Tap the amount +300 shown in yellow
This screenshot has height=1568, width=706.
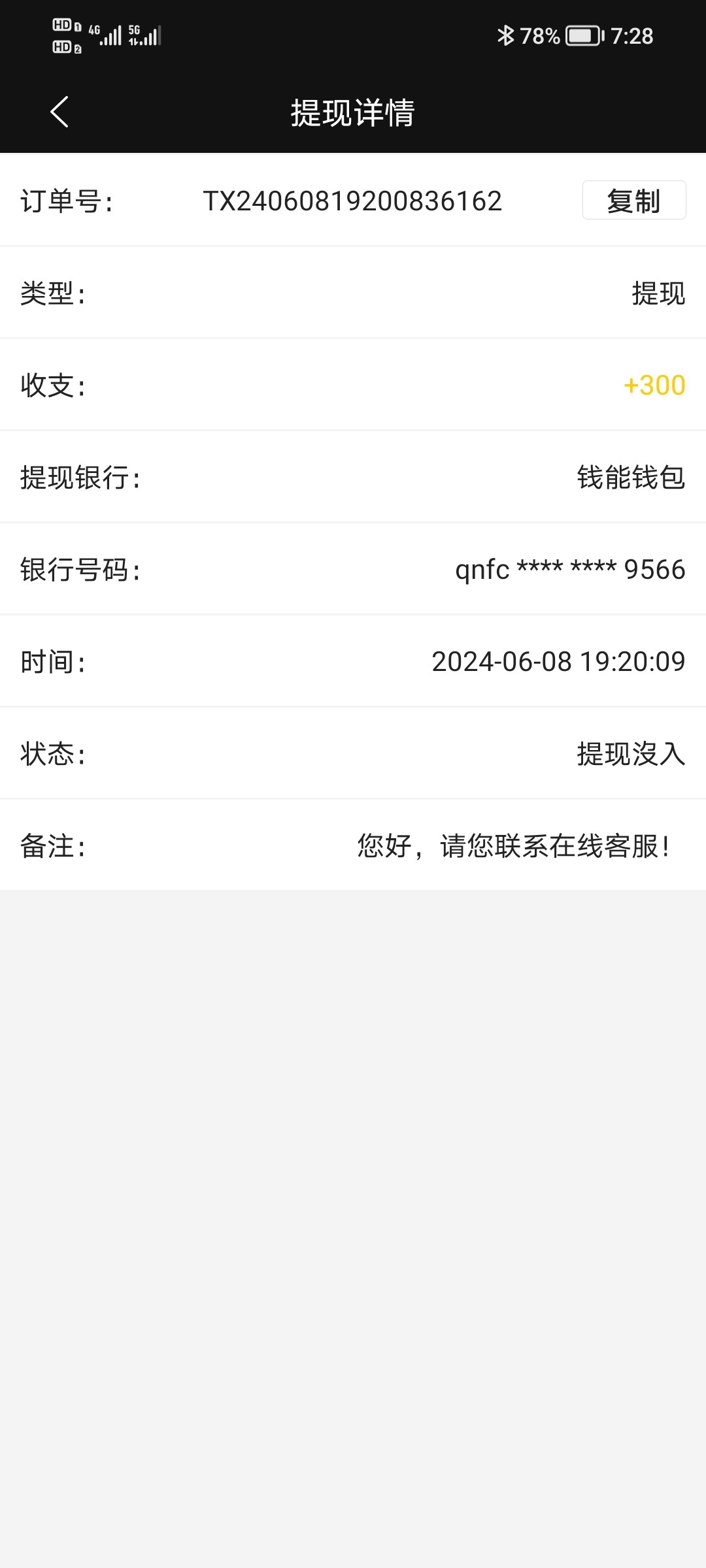pyautogui.click(x=654, y=385)
